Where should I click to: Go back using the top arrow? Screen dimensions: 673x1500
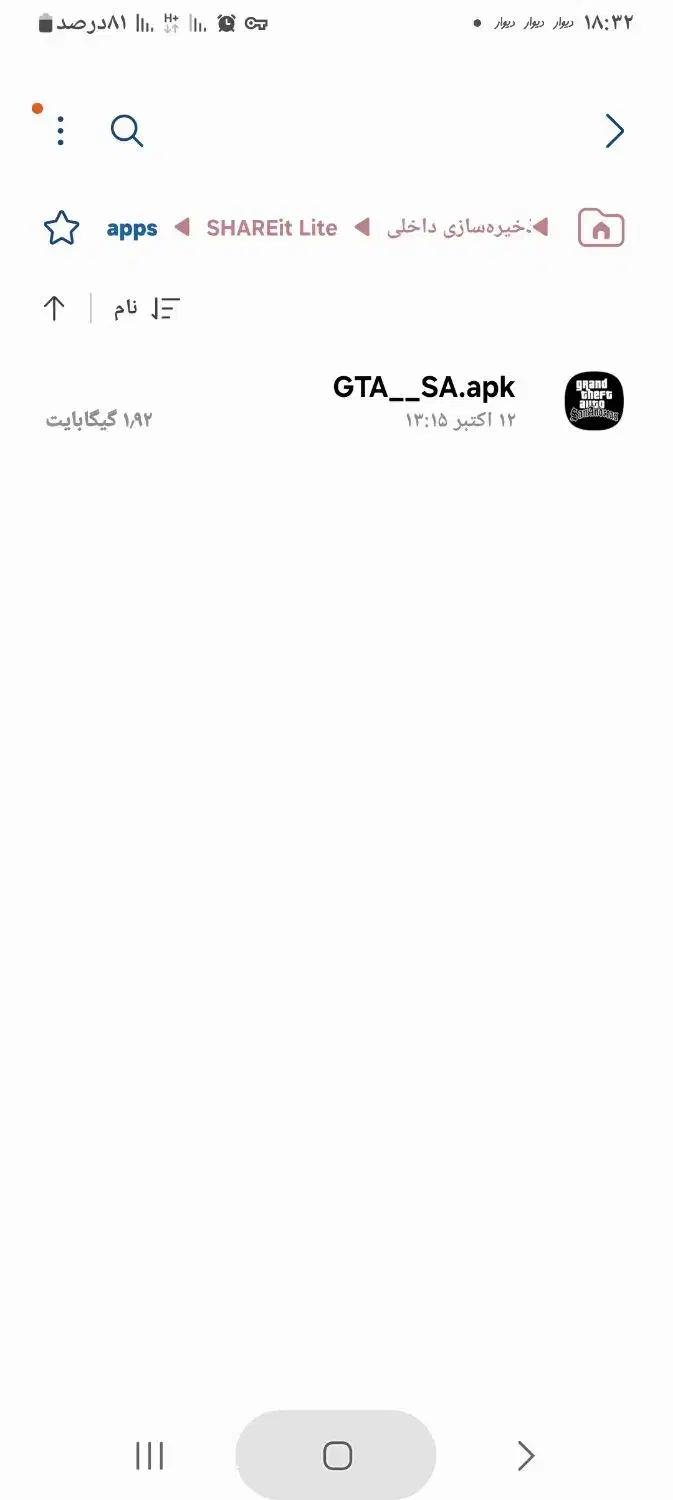tap(614, 131)
